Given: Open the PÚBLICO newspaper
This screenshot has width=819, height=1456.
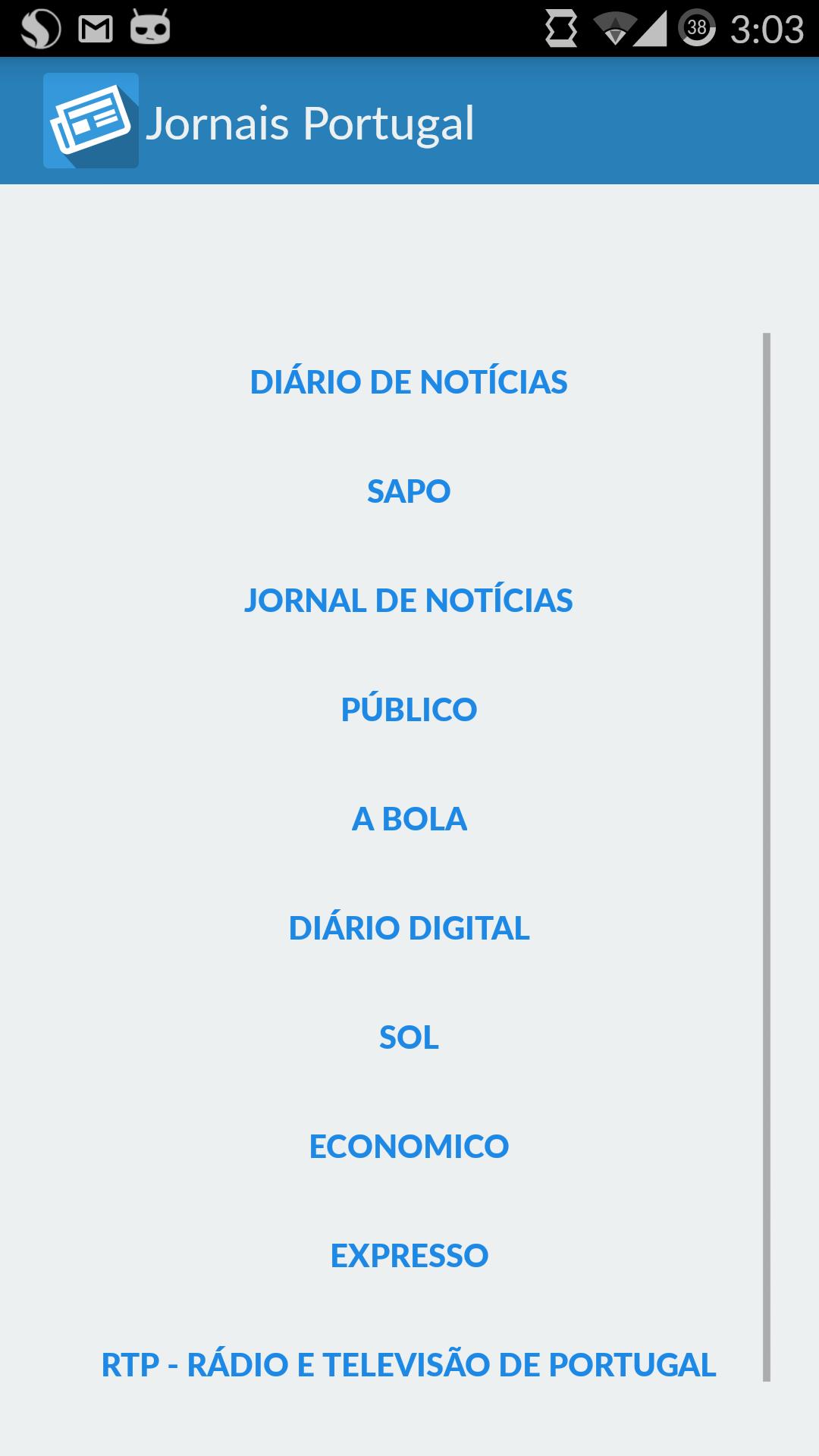Looking at the screenshot, I should (x=408, y=711).
